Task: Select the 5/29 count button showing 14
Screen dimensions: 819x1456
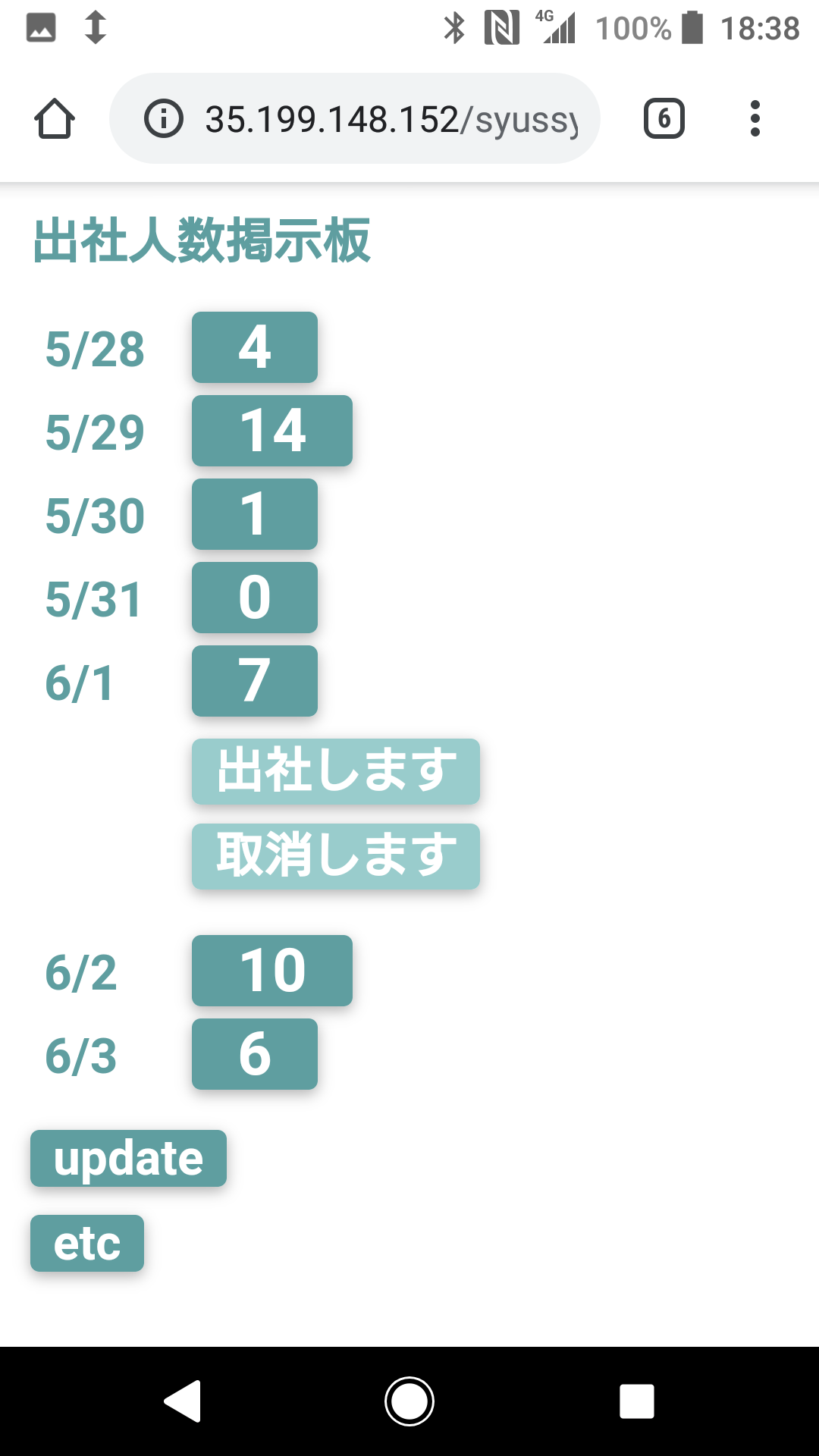Action: (x=272, y=431)
